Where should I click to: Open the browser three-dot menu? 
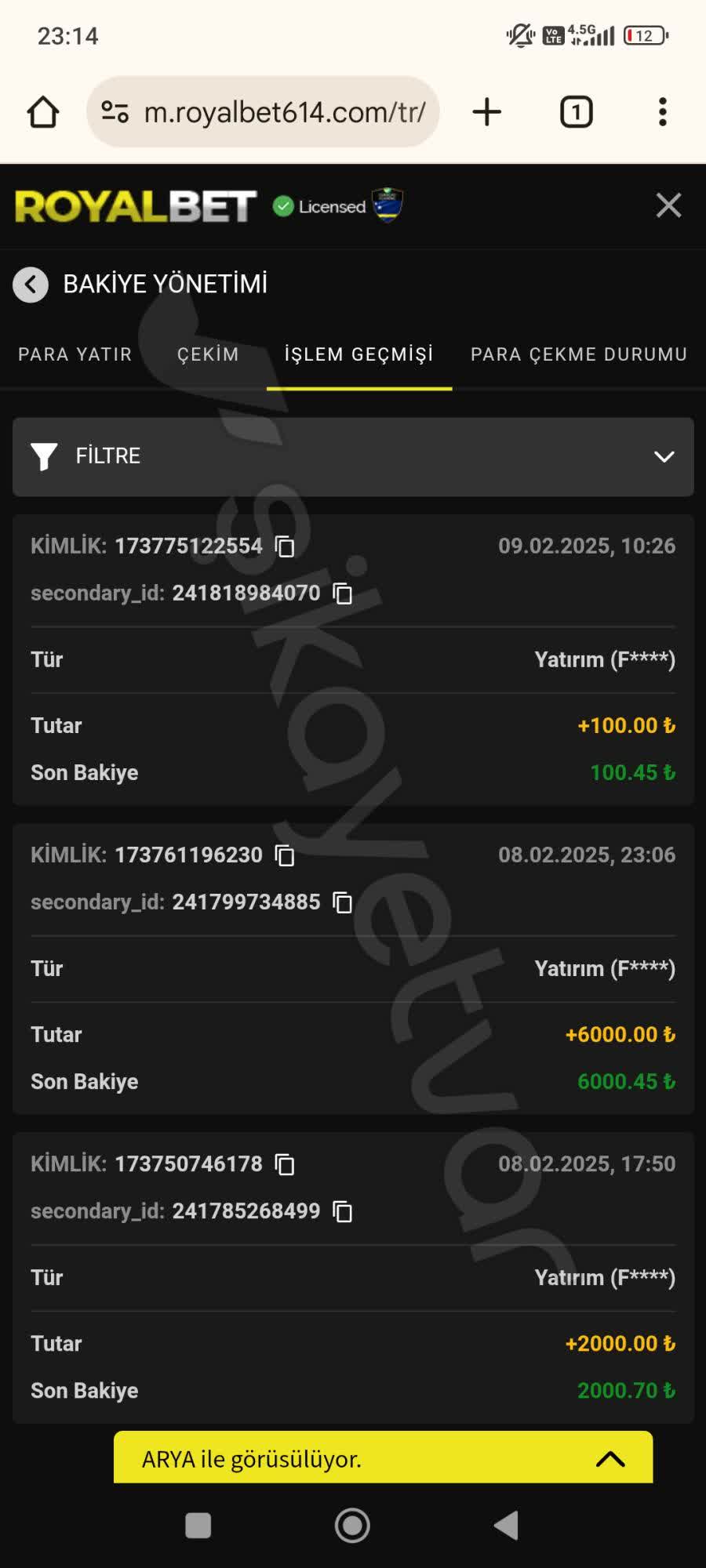point(663,111)
